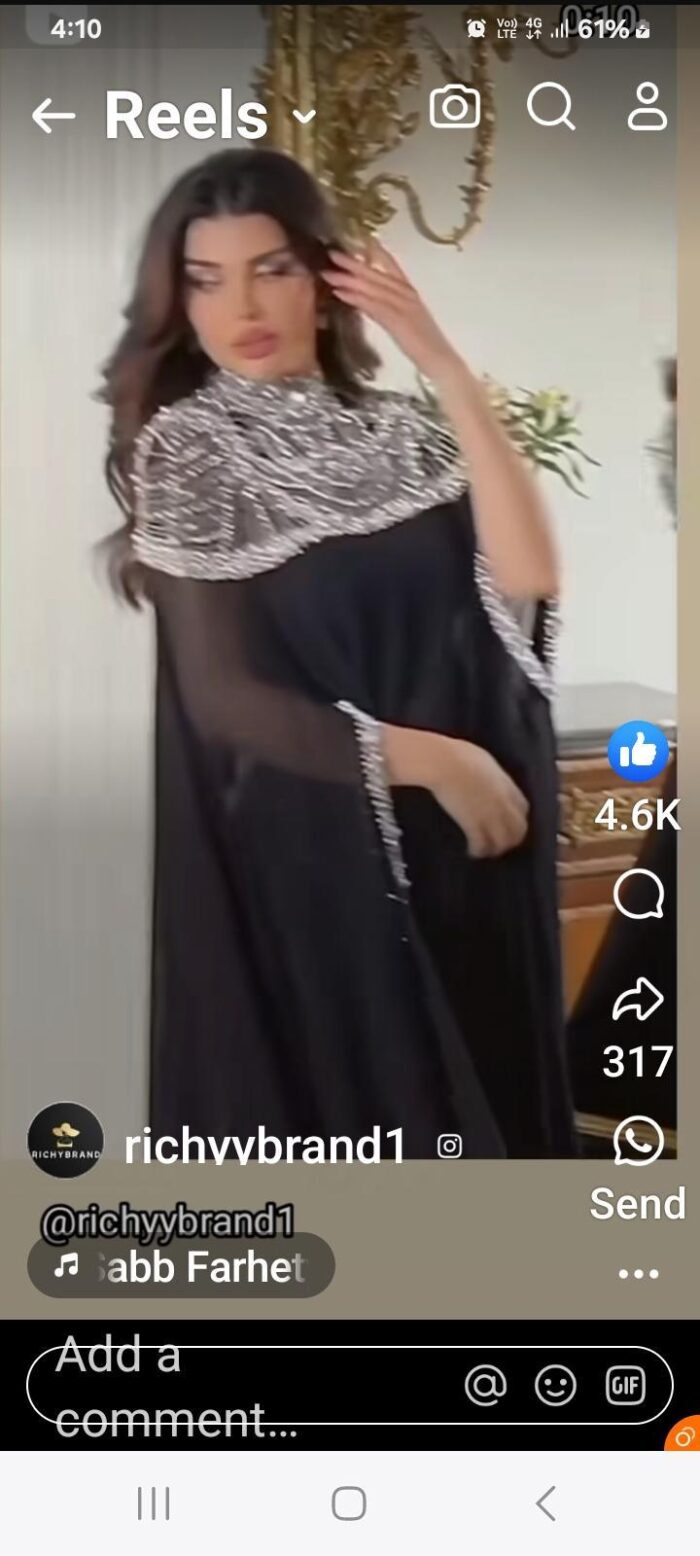Go back using the top-left arrow

click(x=53, y=117)
